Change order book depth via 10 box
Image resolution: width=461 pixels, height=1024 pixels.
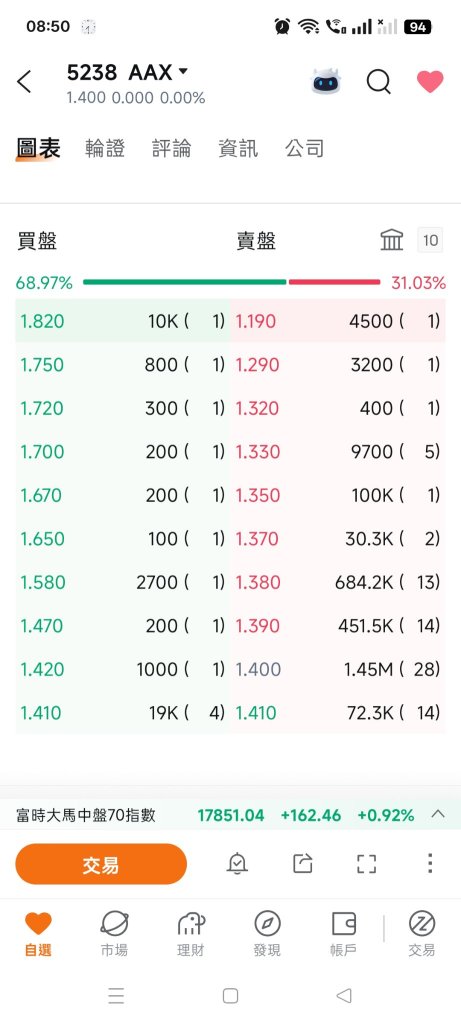click(430, 240)
